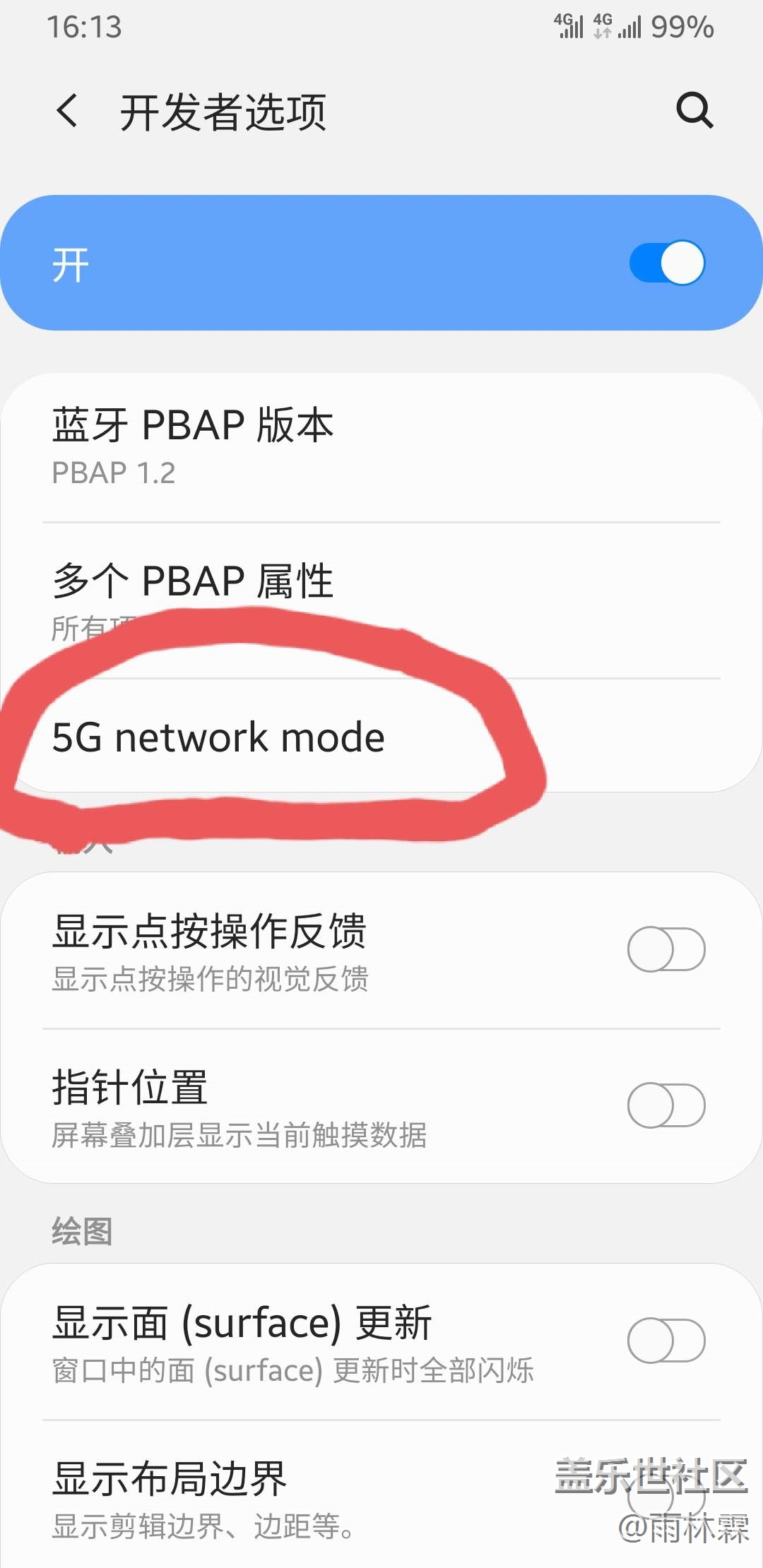Enable 显示面 (surface) 更新

coord(666,1340)
